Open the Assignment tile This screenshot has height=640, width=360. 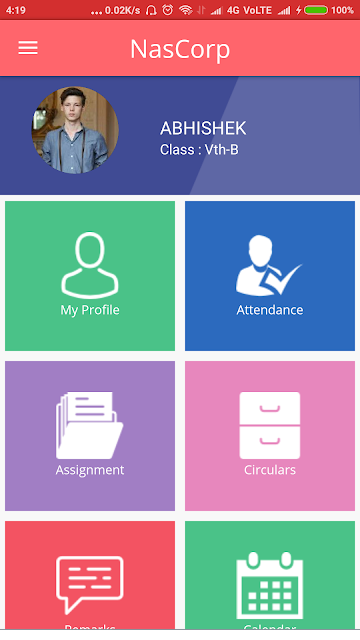click(x=90, y=436)
